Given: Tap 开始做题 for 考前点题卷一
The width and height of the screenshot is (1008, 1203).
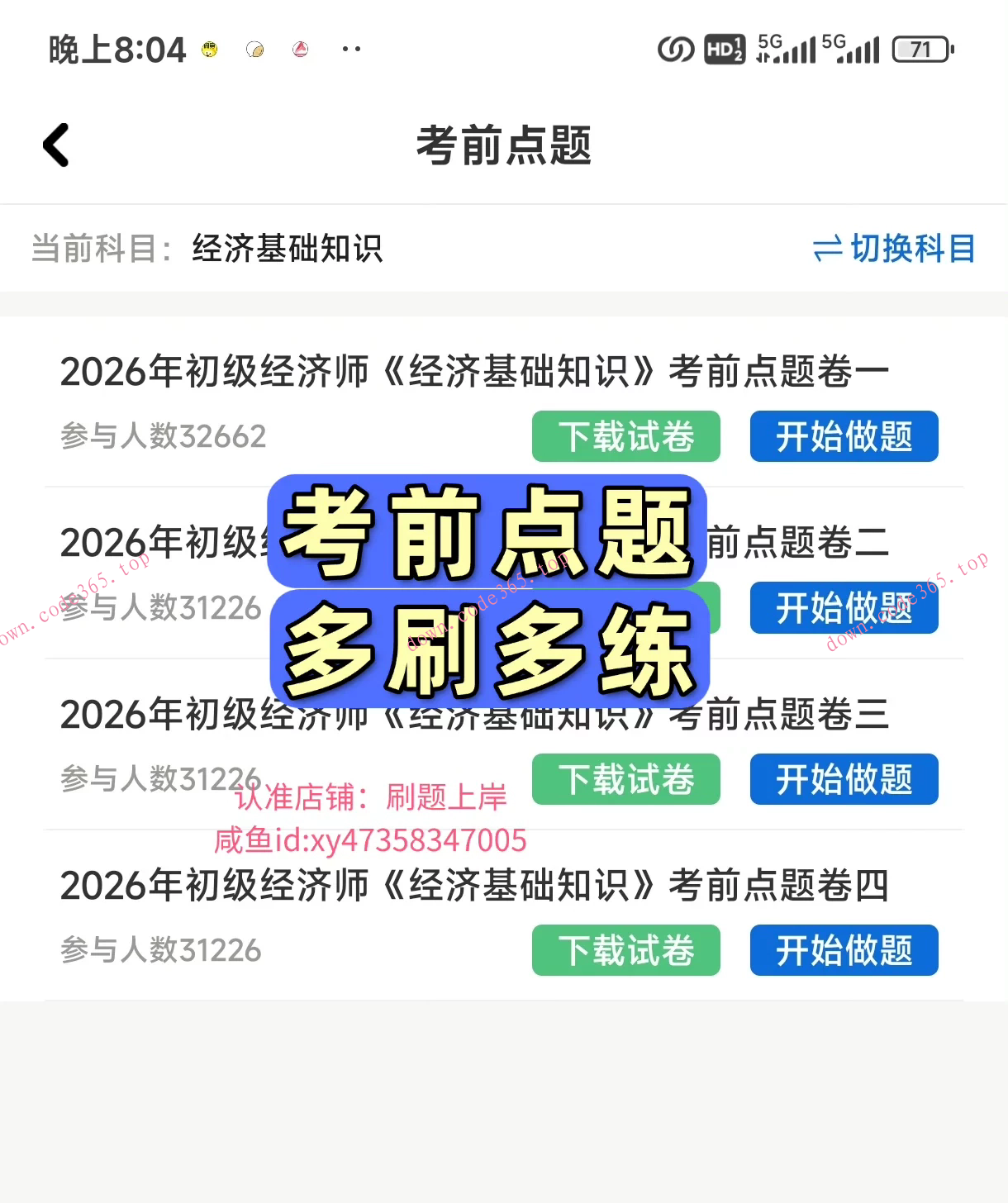Looking at the screenshot, I should (844, 436).
